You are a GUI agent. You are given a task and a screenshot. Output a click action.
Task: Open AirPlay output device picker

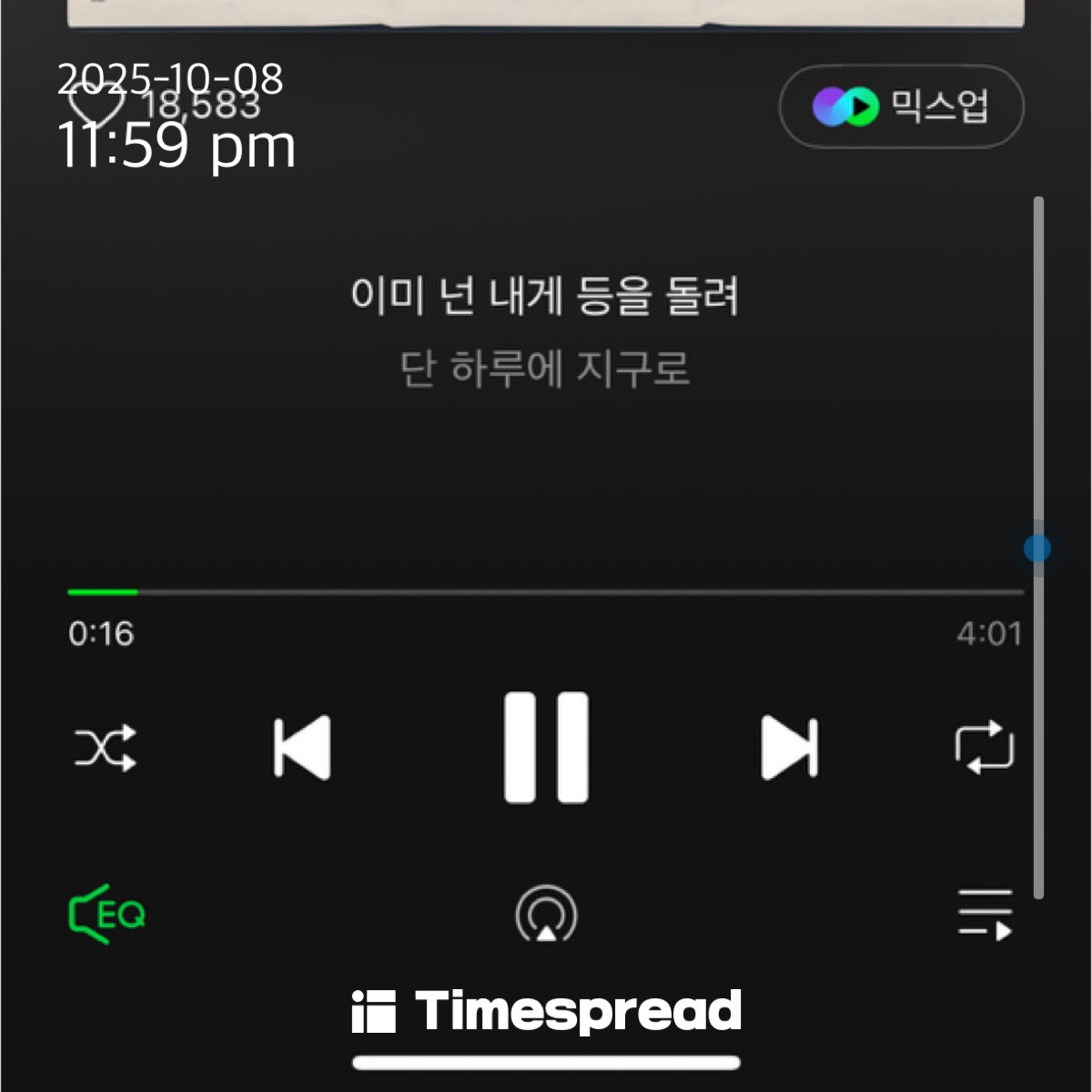pyautogui.click(x=546, y=914)
